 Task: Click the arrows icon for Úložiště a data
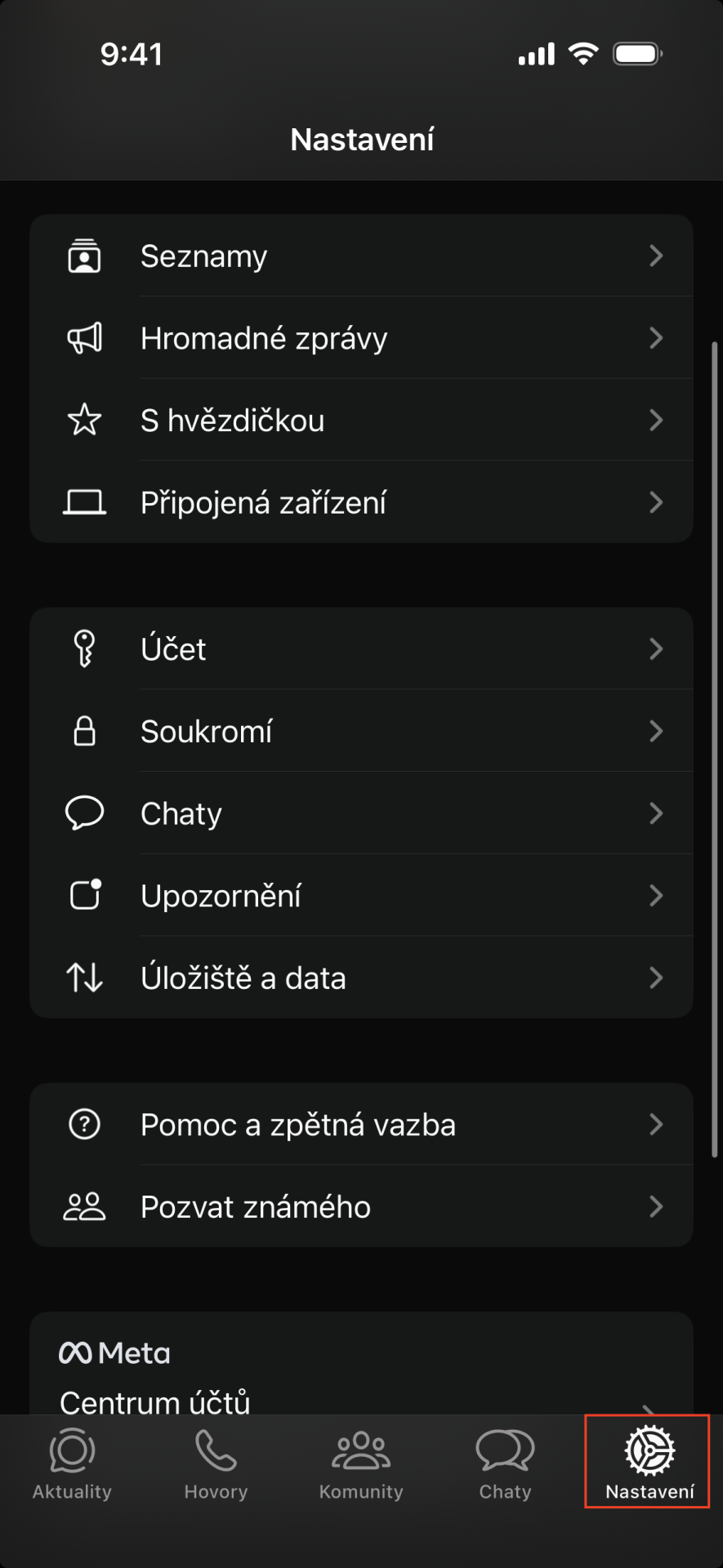(84, 978)
